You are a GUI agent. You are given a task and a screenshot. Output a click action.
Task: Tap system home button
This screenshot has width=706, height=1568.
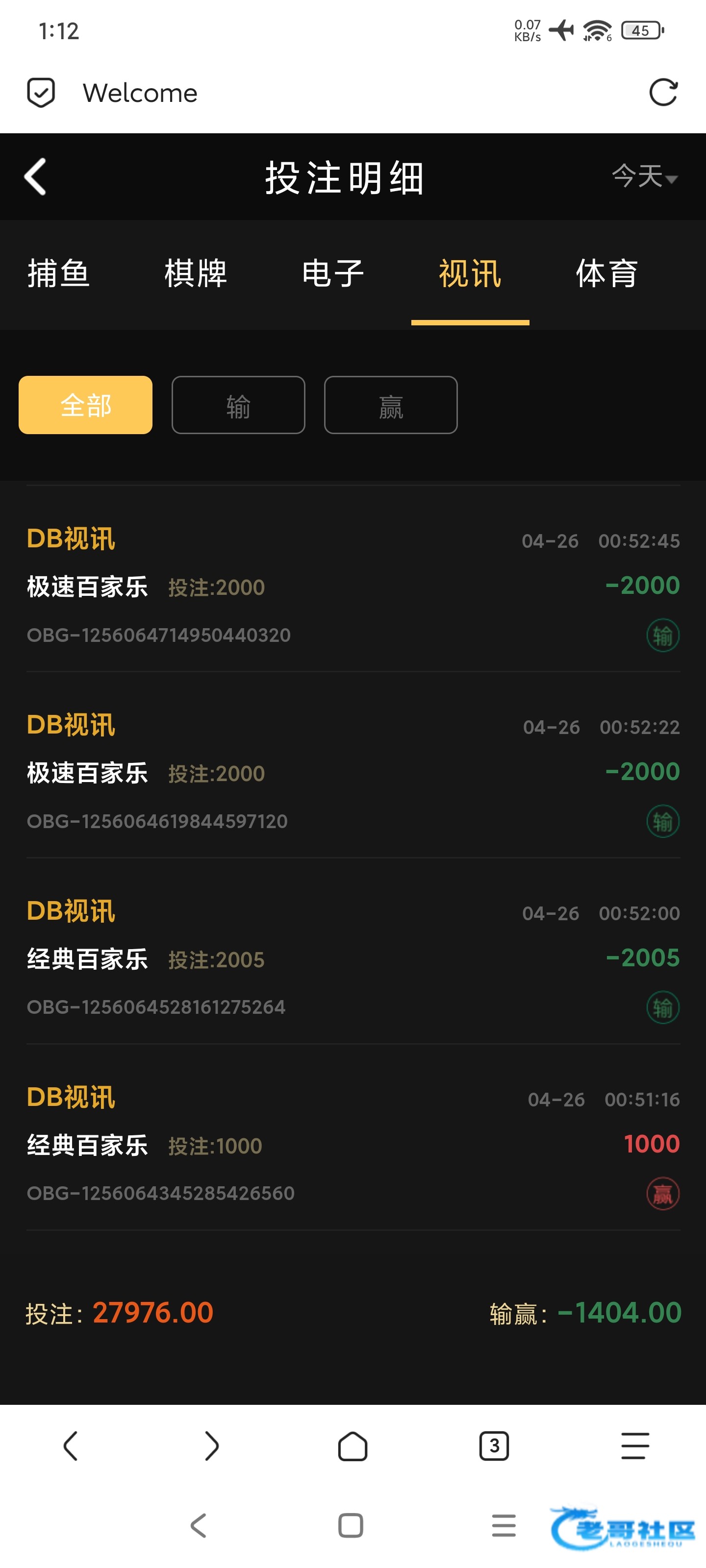point(350,1525)
